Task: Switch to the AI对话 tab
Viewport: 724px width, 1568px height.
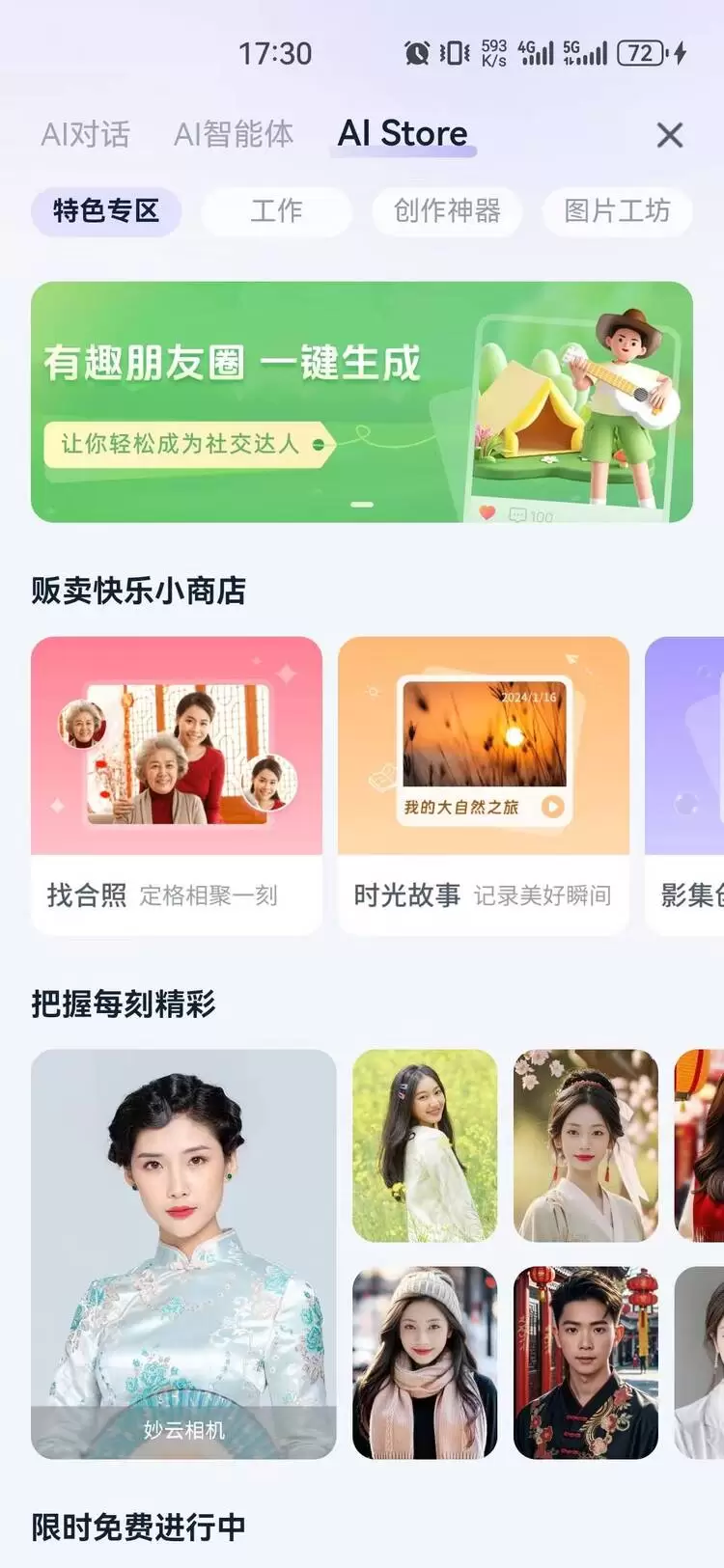Action: click(x=85, y=134)
